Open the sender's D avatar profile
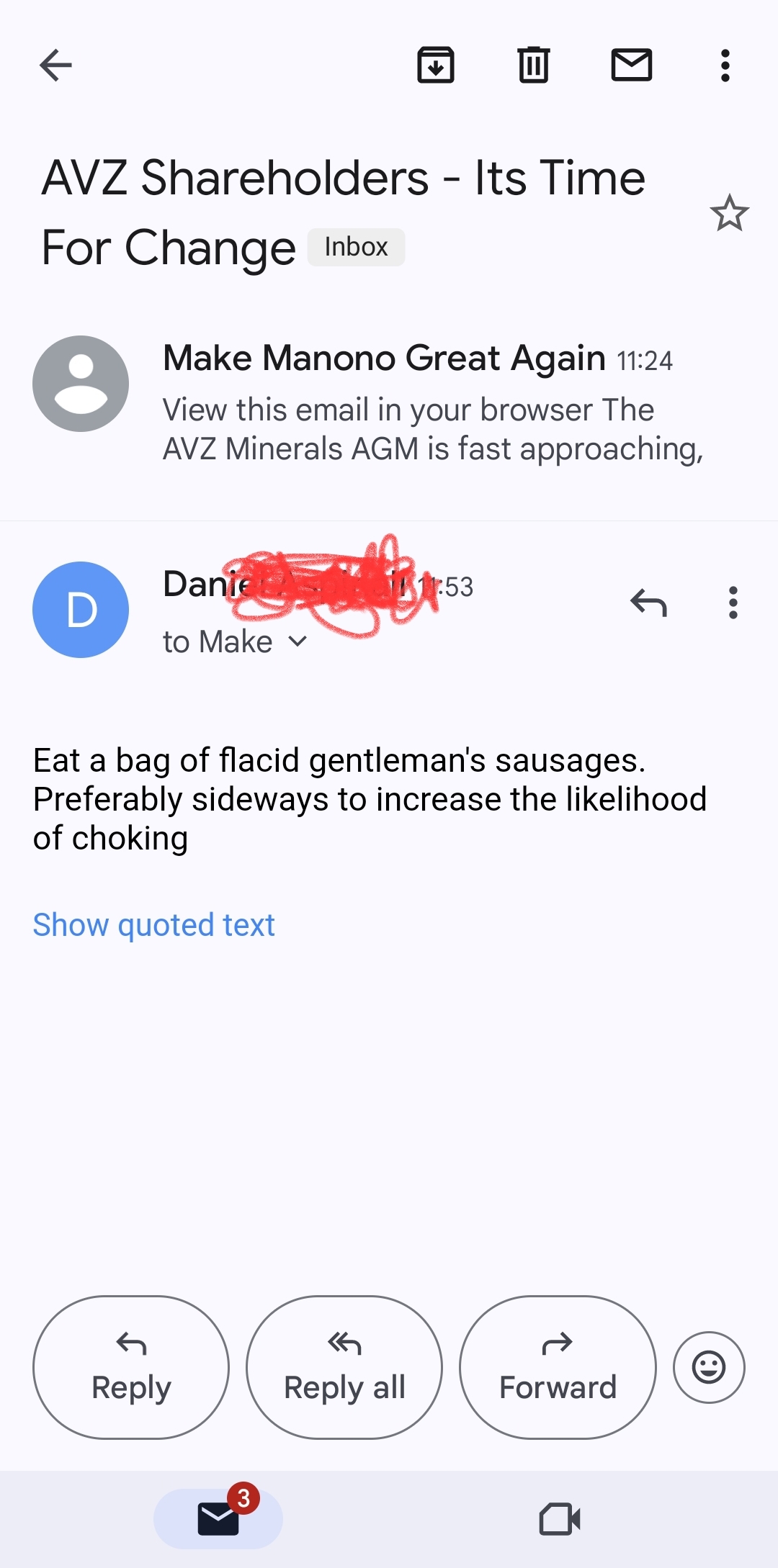 click(x=81, y=610)
